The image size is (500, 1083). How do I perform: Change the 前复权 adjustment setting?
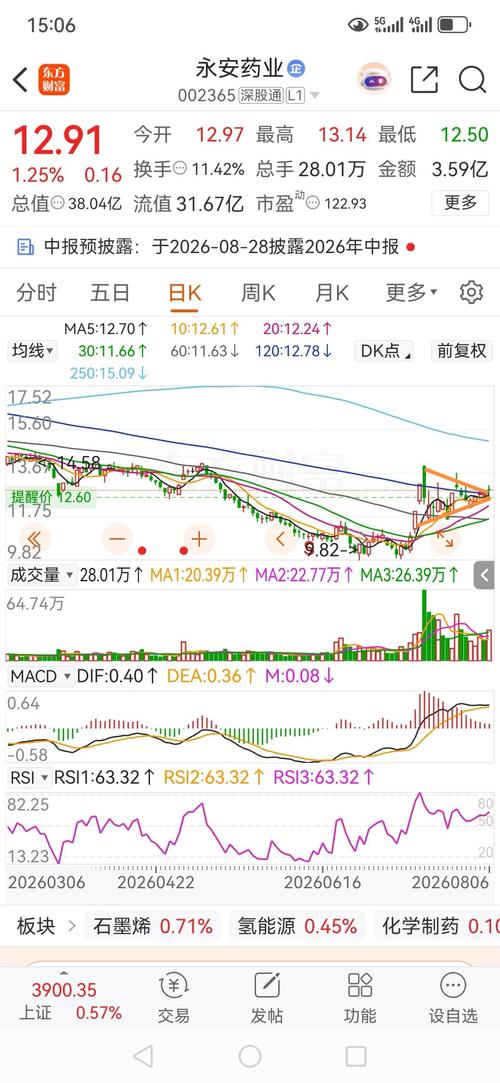click(x=461, y=351)
